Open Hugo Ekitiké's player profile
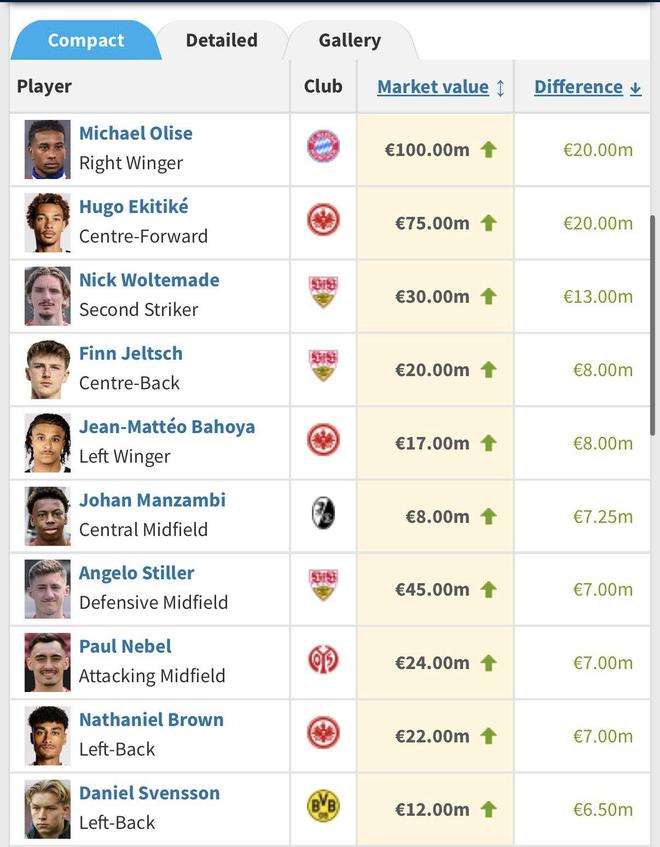The height and width of the screenshot is (847, 660). 133,207
